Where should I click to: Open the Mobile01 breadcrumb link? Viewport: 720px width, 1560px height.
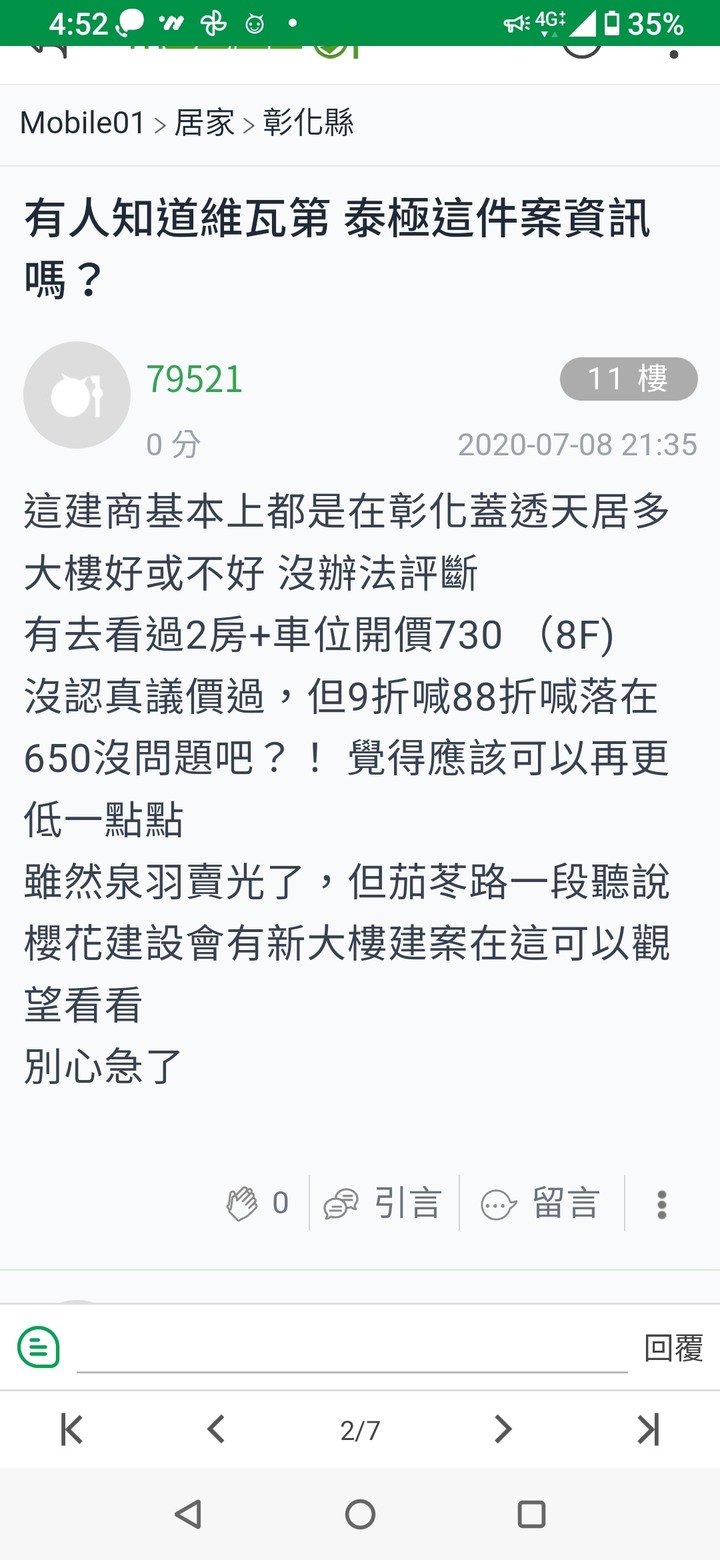[x=82, y=123]
